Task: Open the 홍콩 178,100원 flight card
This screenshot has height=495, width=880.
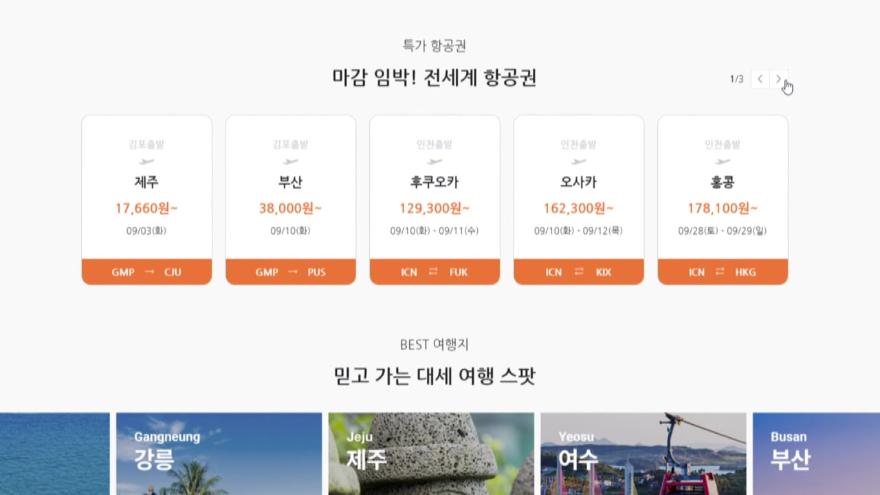Action: (x=722, y=199)
